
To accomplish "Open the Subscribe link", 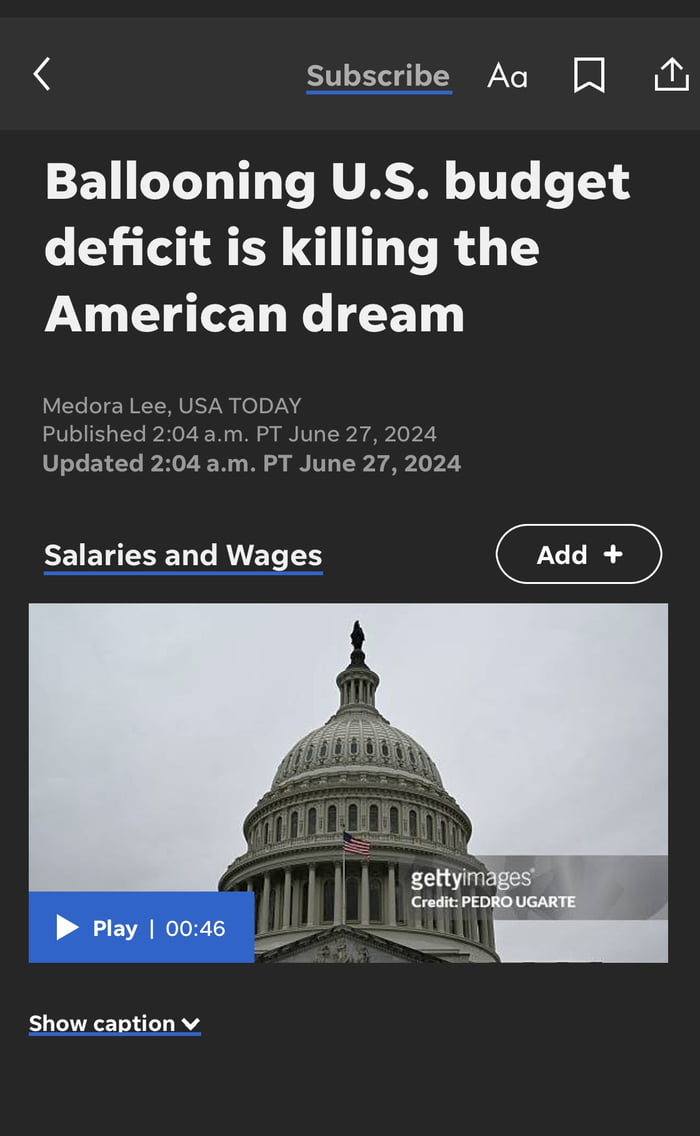I will (x=378, y=76).
